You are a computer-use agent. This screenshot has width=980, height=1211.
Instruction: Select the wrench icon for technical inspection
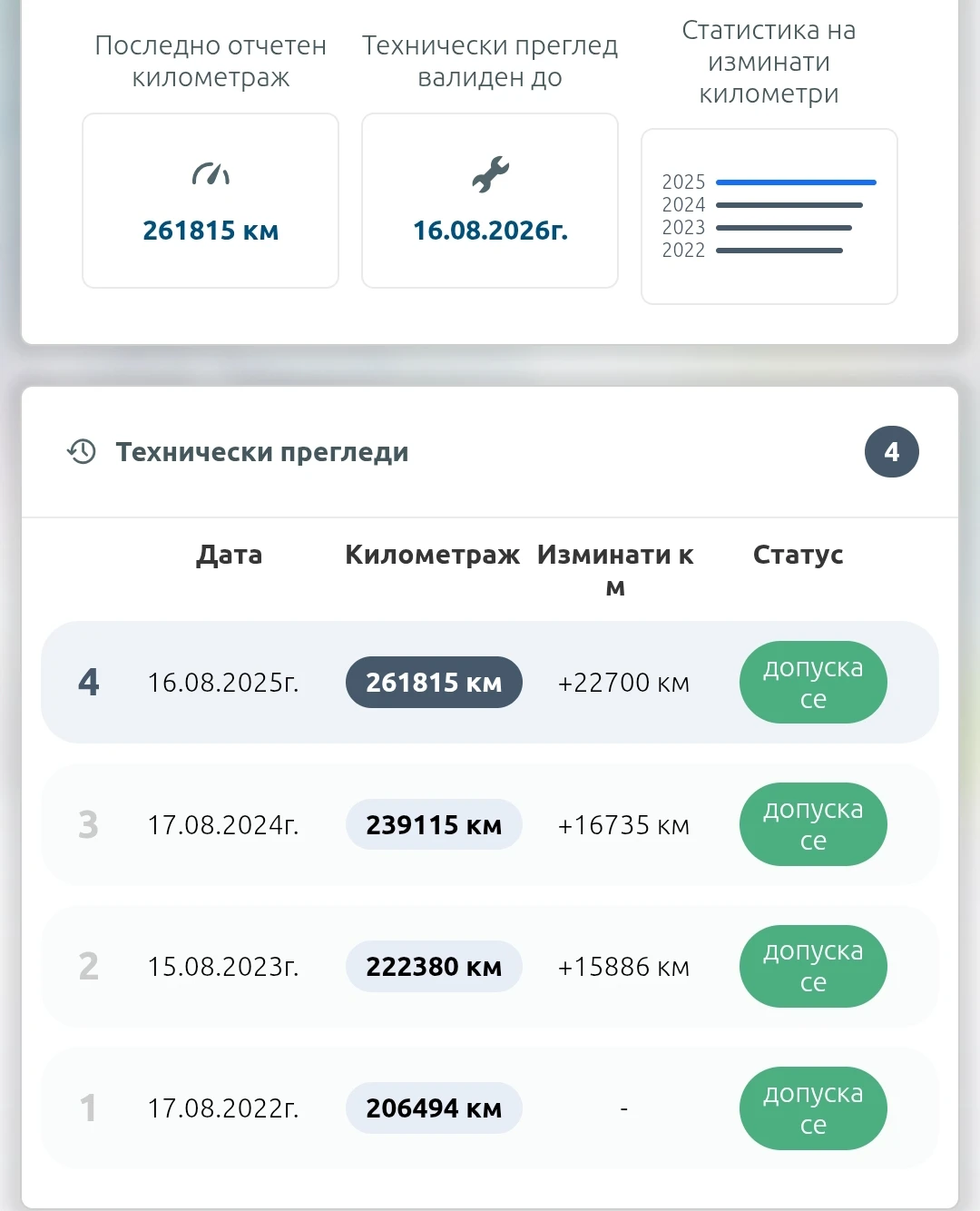pos(490,174)
